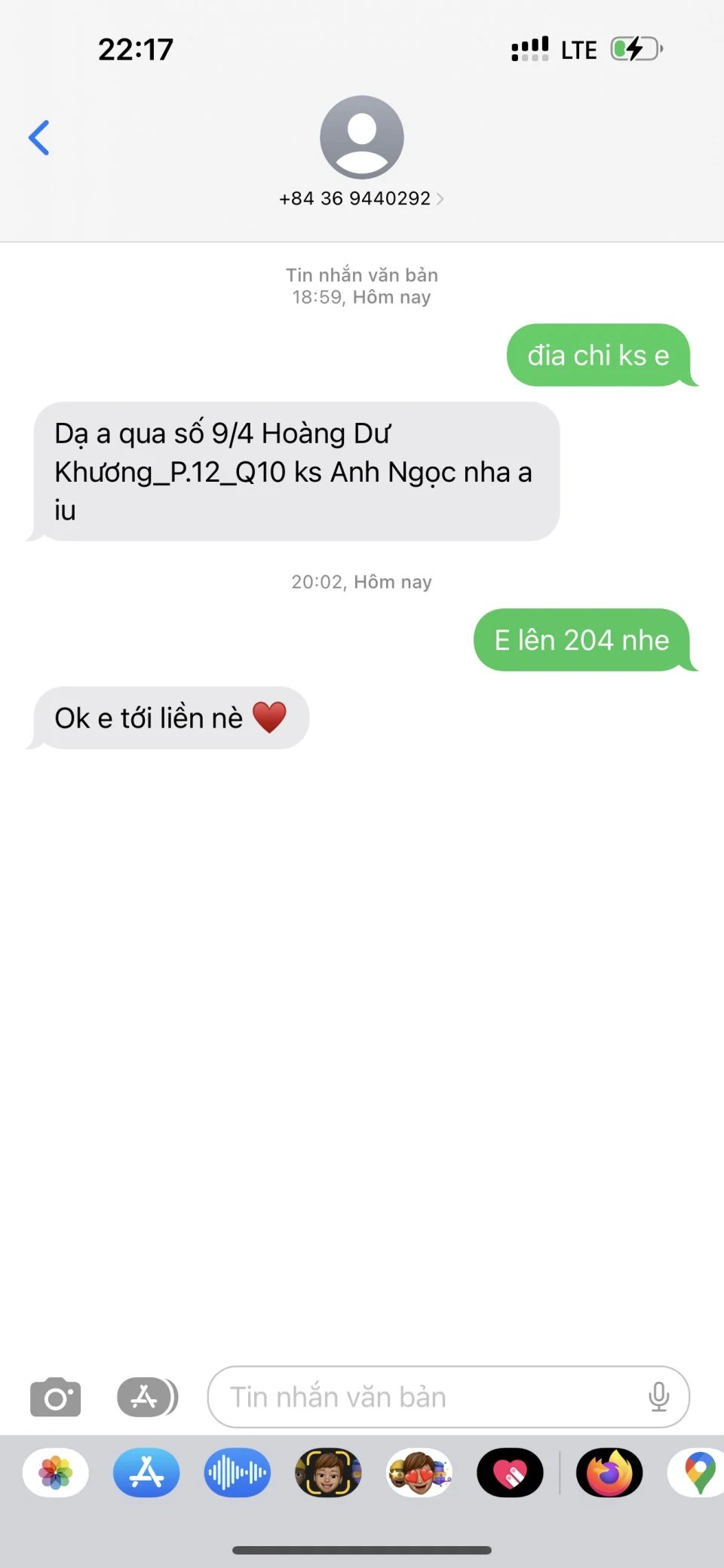The width and height of the screenshot is (724, 1568).
Task: Open the audio message waveform app
Action: pyautogui.click(x=237, y=1472)
